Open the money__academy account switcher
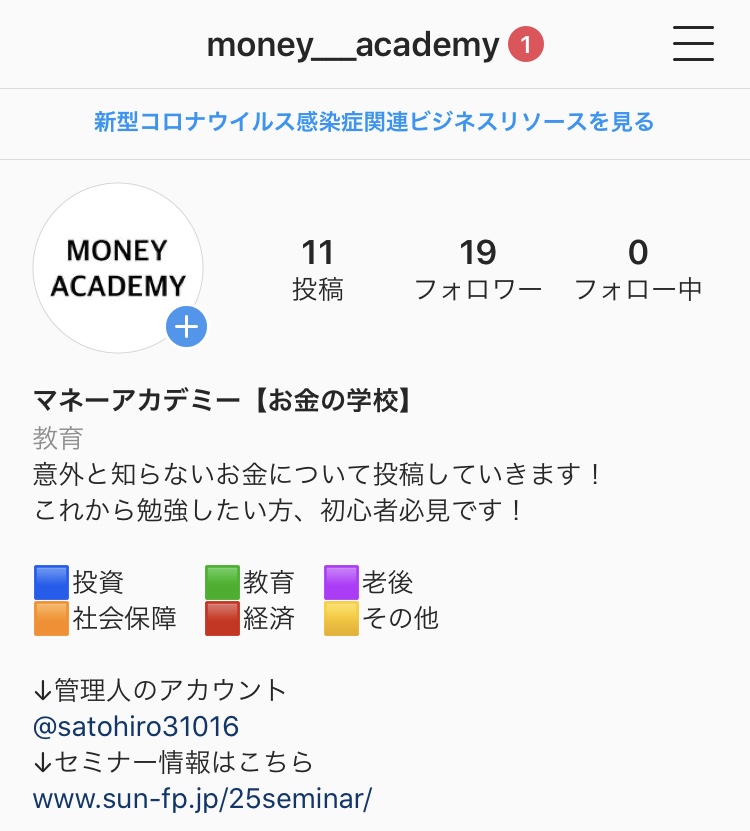The height and width of the screenshot is (831, 750). pyautogui.click(x=352, y=45)
